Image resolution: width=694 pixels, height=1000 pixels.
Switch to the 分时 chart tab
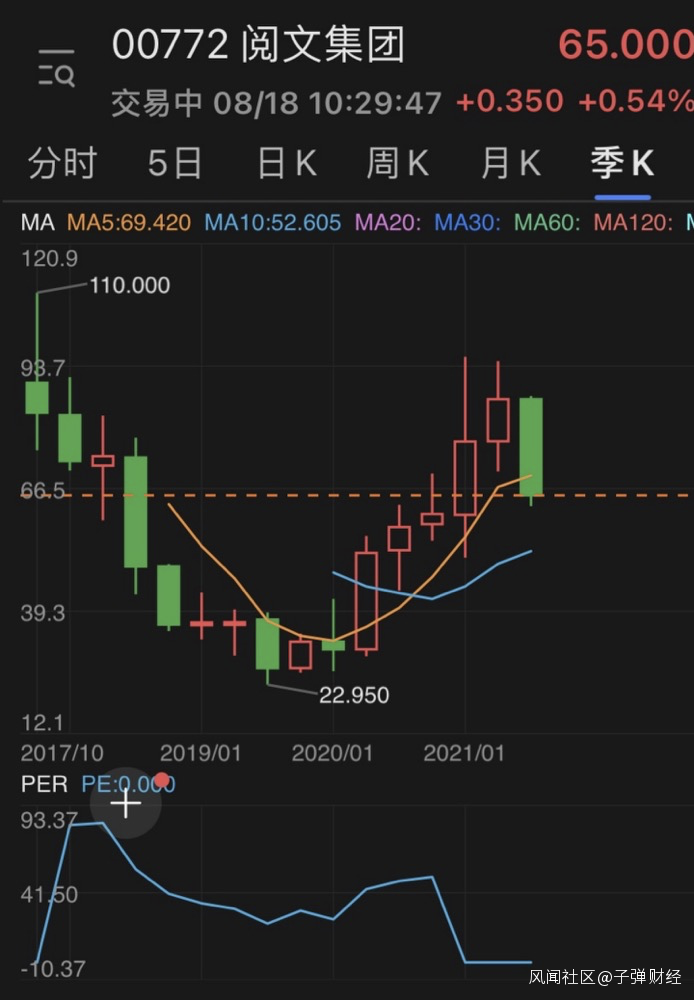point(62,162)
